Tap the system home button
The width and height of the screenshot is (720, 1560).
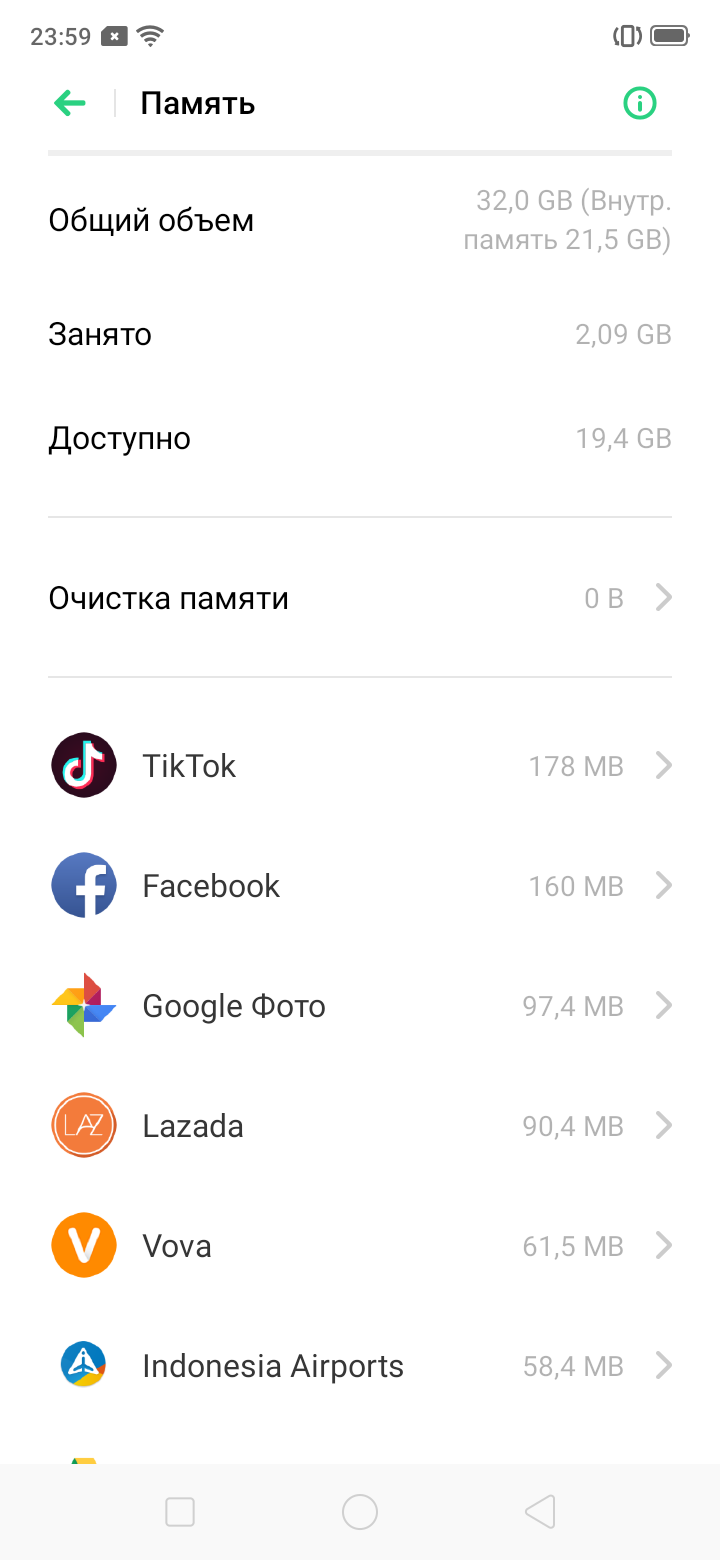pyautogui.click(x=360, y=1512)
